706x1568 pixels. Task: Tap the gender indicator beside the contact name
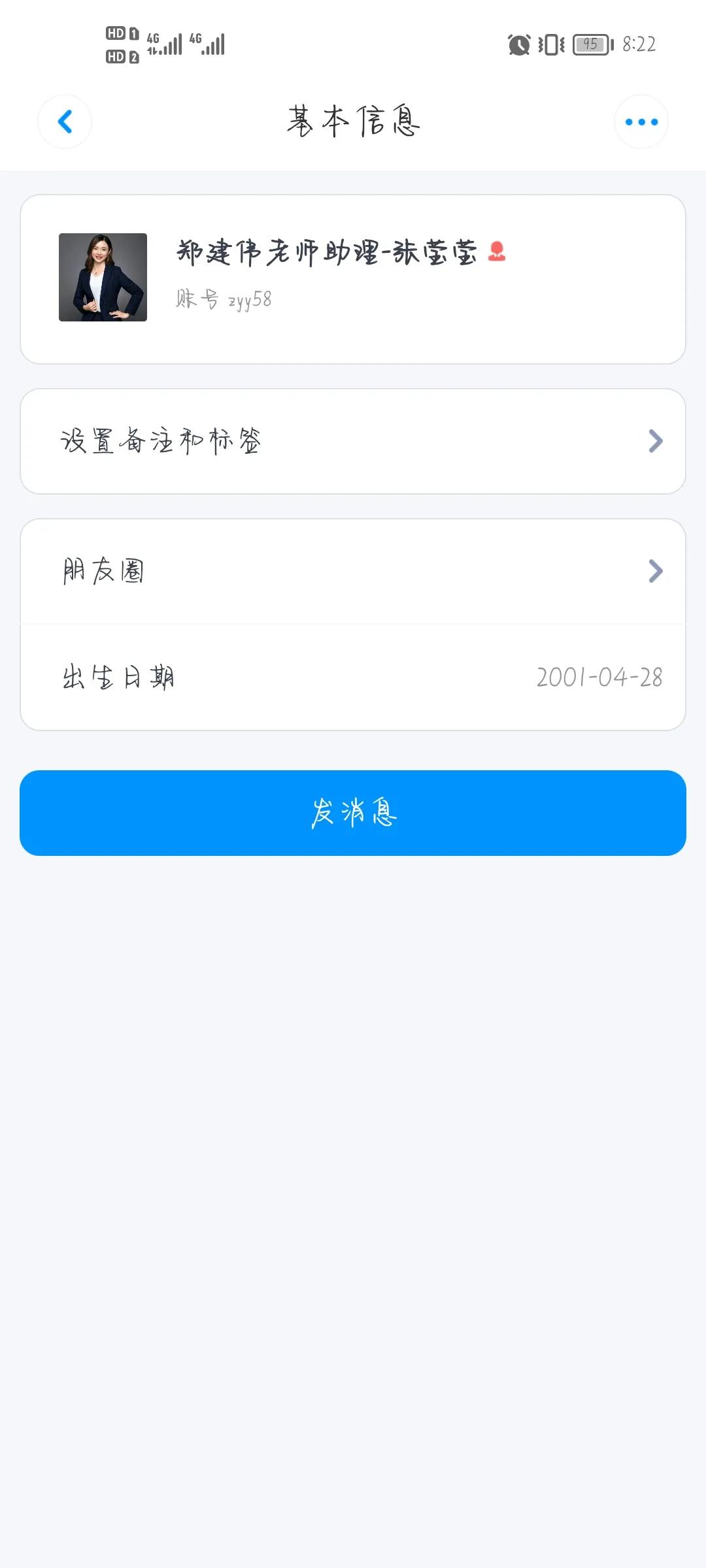(x=498, y=250)
